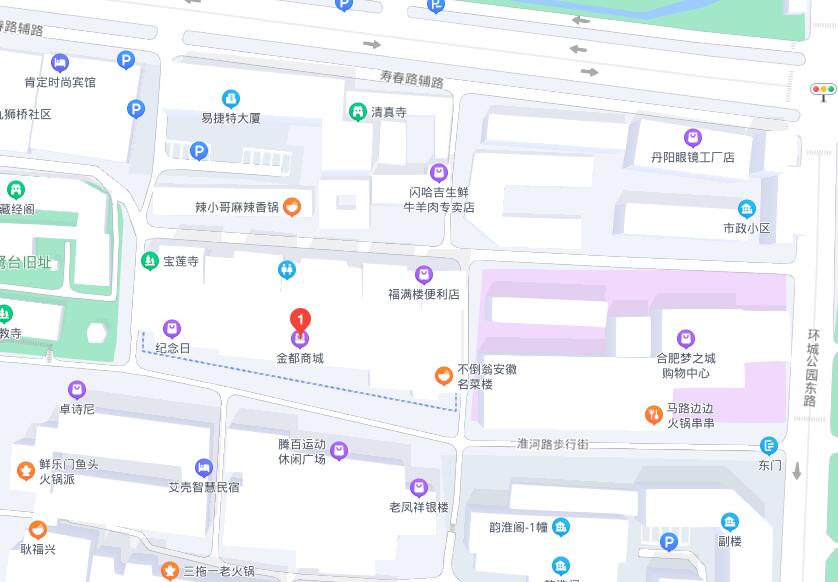Tap the 不倒翁安徽名菜楼 restaurant marker
This screenshot has height=582, width=838.
440,375
